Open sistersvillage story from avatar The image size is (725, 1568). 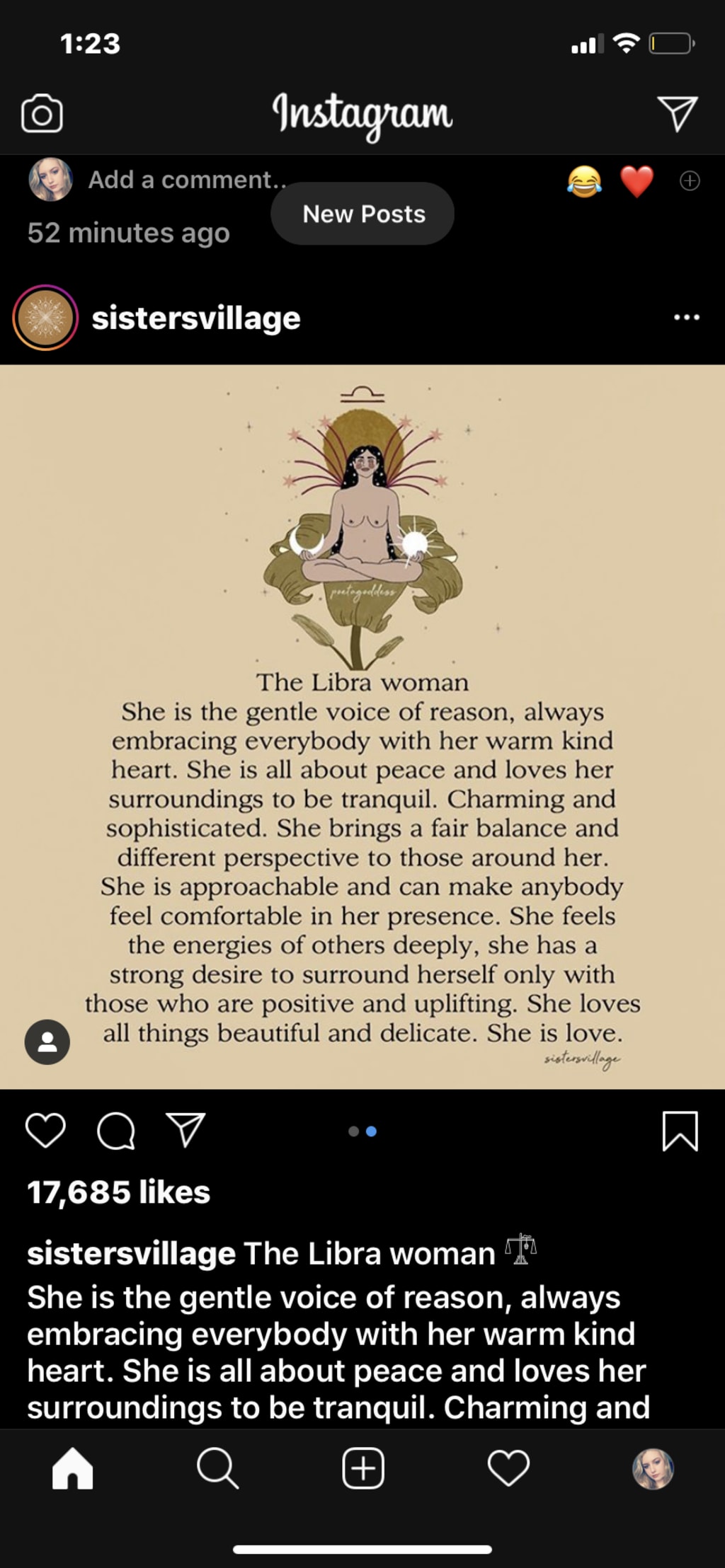[45, 318]
